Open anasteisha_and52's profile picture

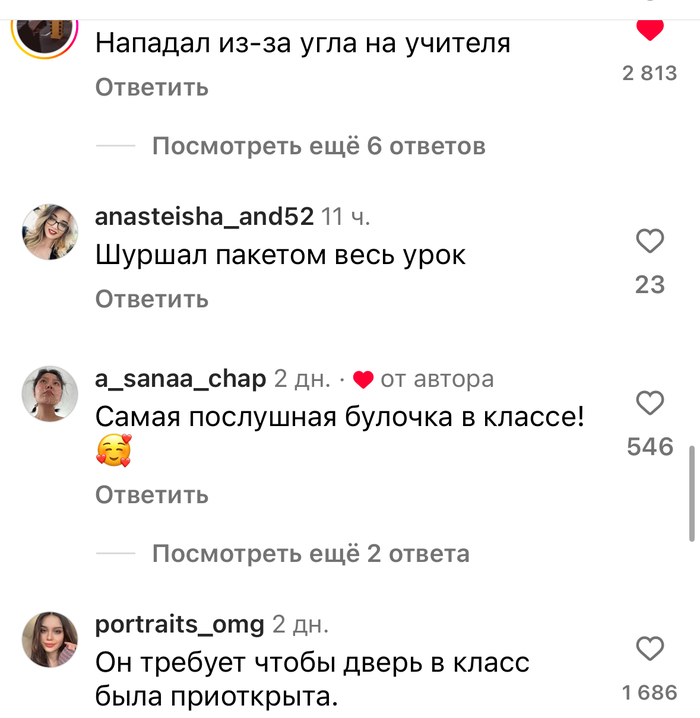[50, 232]
